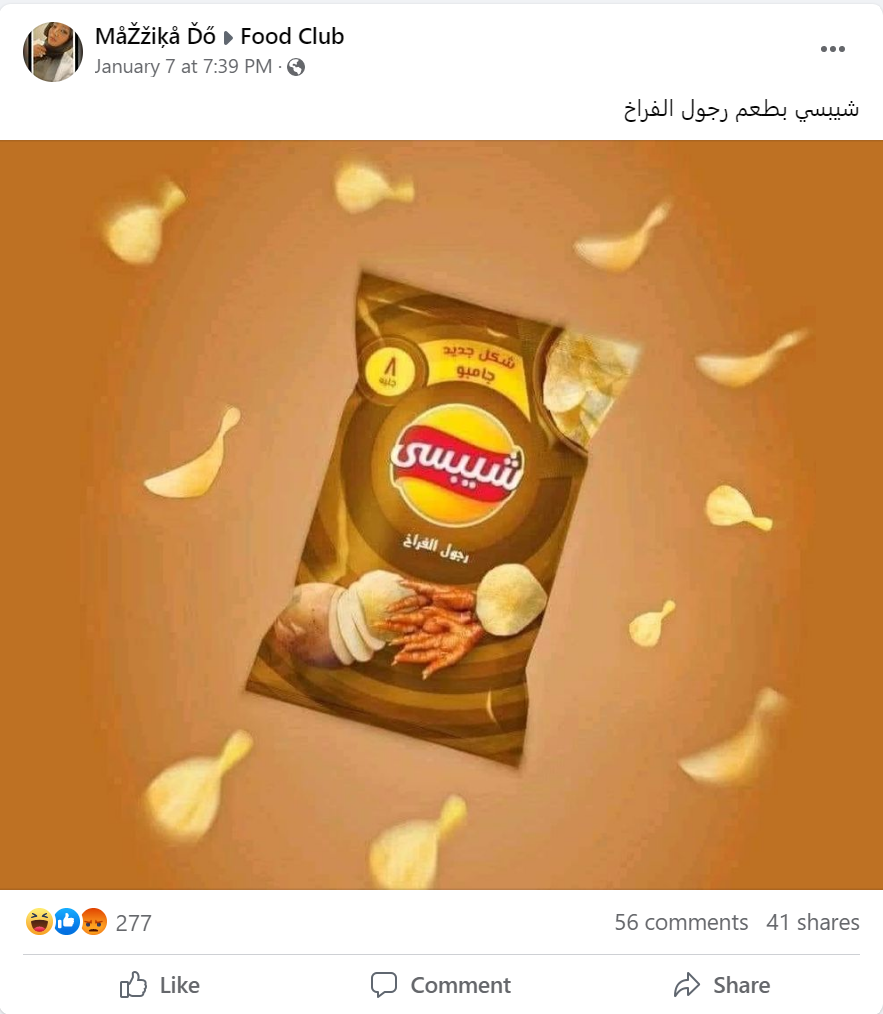The height and width of the screenshot is (1014, 883).
Task: Comment on this post
Action: (441, 985)
